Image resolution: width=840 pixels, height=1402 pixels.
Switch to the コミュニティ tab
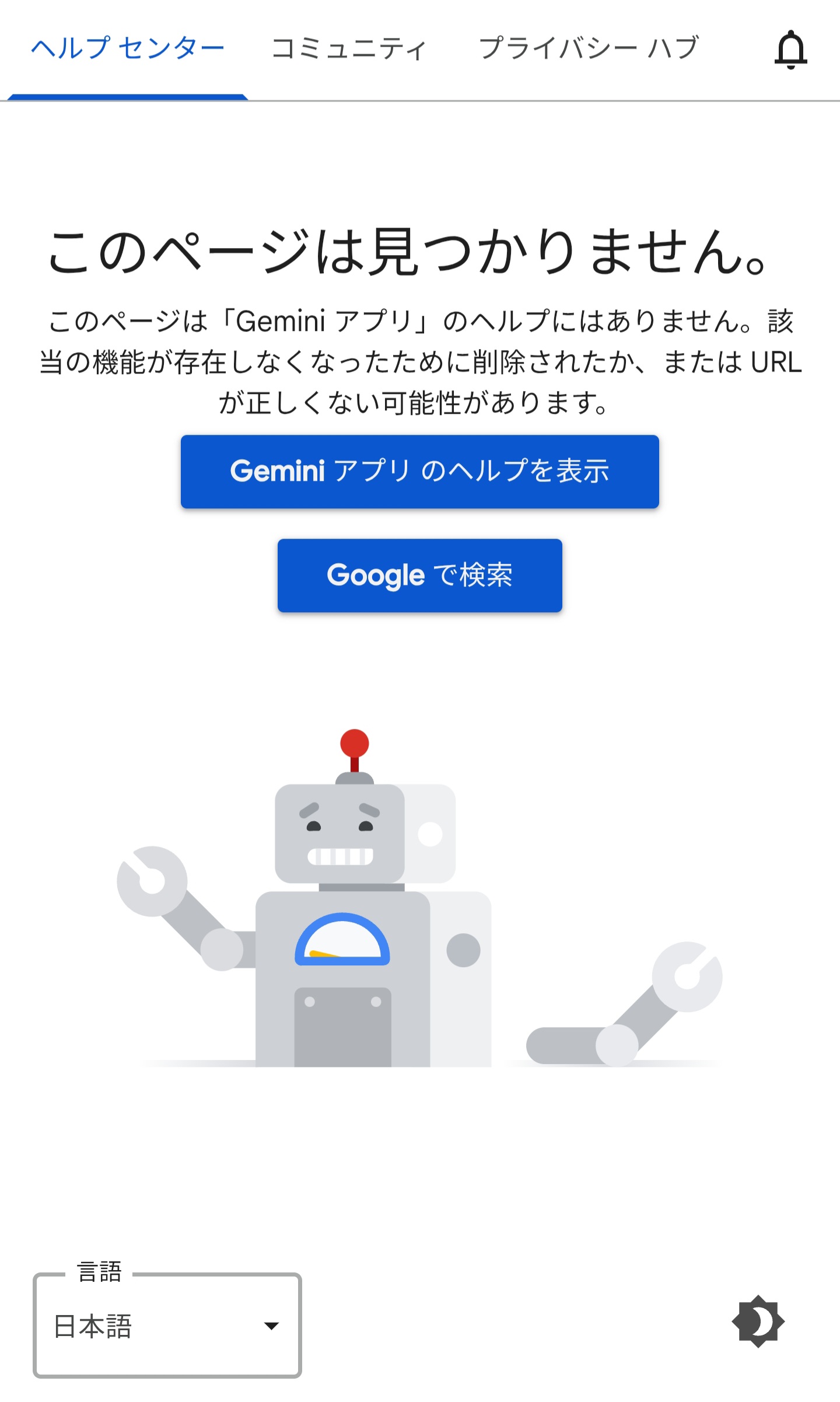click(x=349, y=48)
